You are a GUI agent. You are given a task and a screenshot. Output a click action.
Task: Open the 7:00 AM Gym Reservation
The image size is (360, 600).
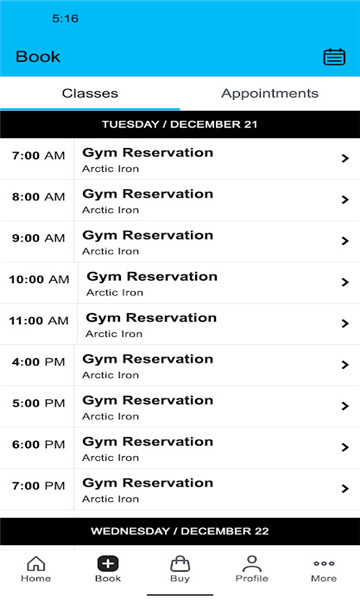click(180, 159)
